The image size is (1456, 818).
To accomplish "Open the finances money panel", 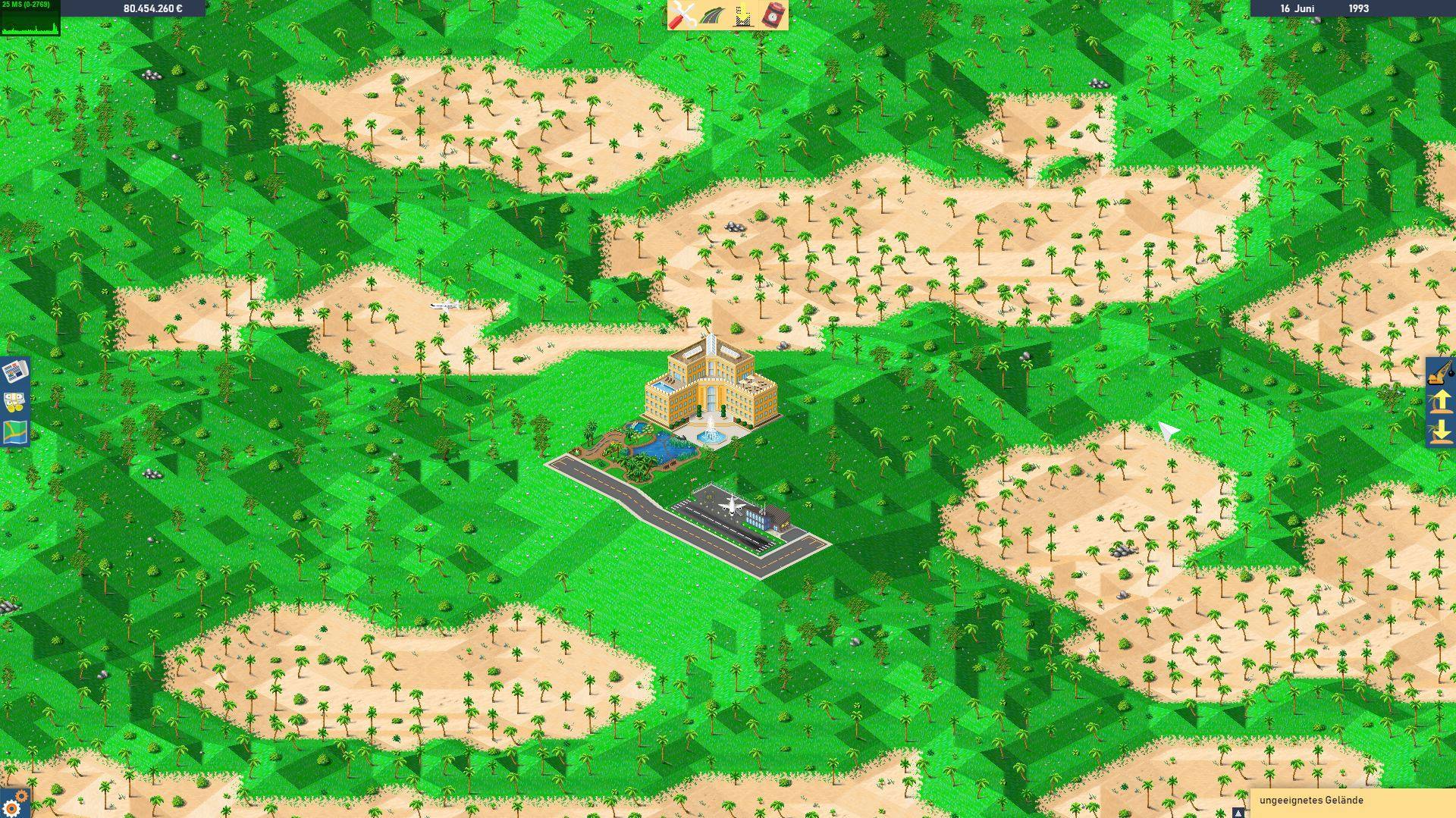I will (x=15, y=402).
